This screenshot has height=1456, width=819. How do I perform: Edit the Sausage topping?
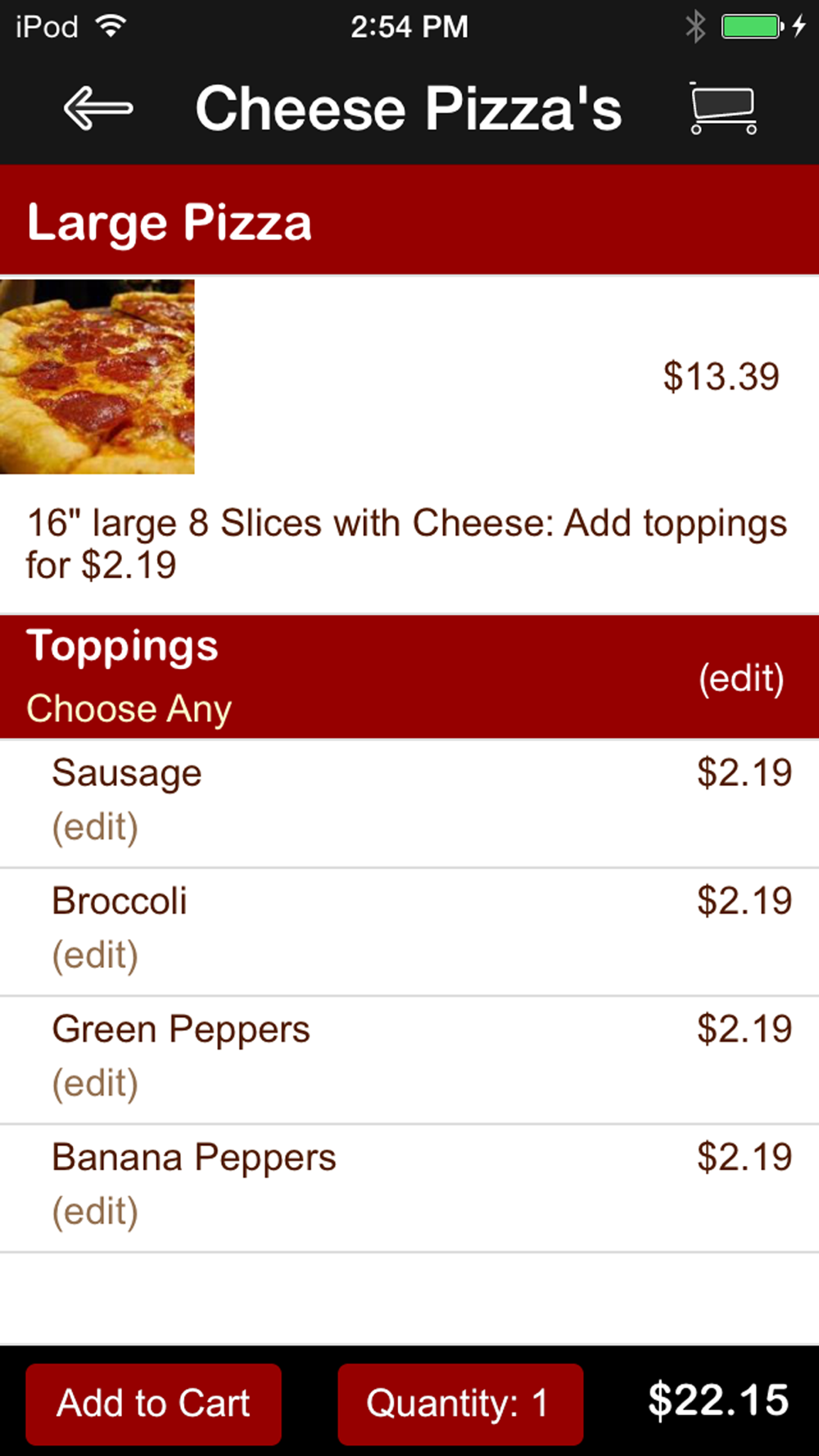(95, 827)
